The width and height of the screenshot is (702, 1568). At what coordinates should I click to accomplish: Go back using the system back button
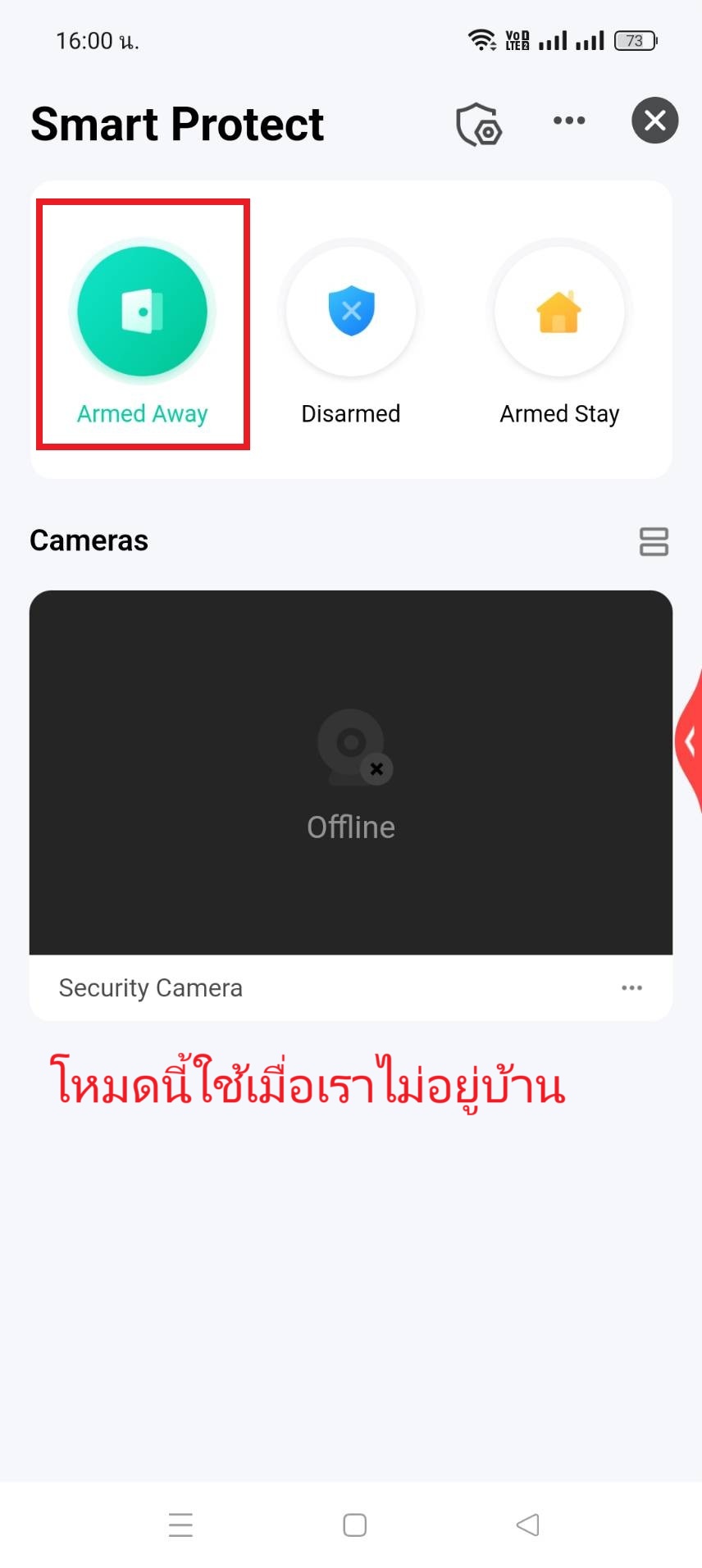pyautogui.click(x=527, y=1525)
